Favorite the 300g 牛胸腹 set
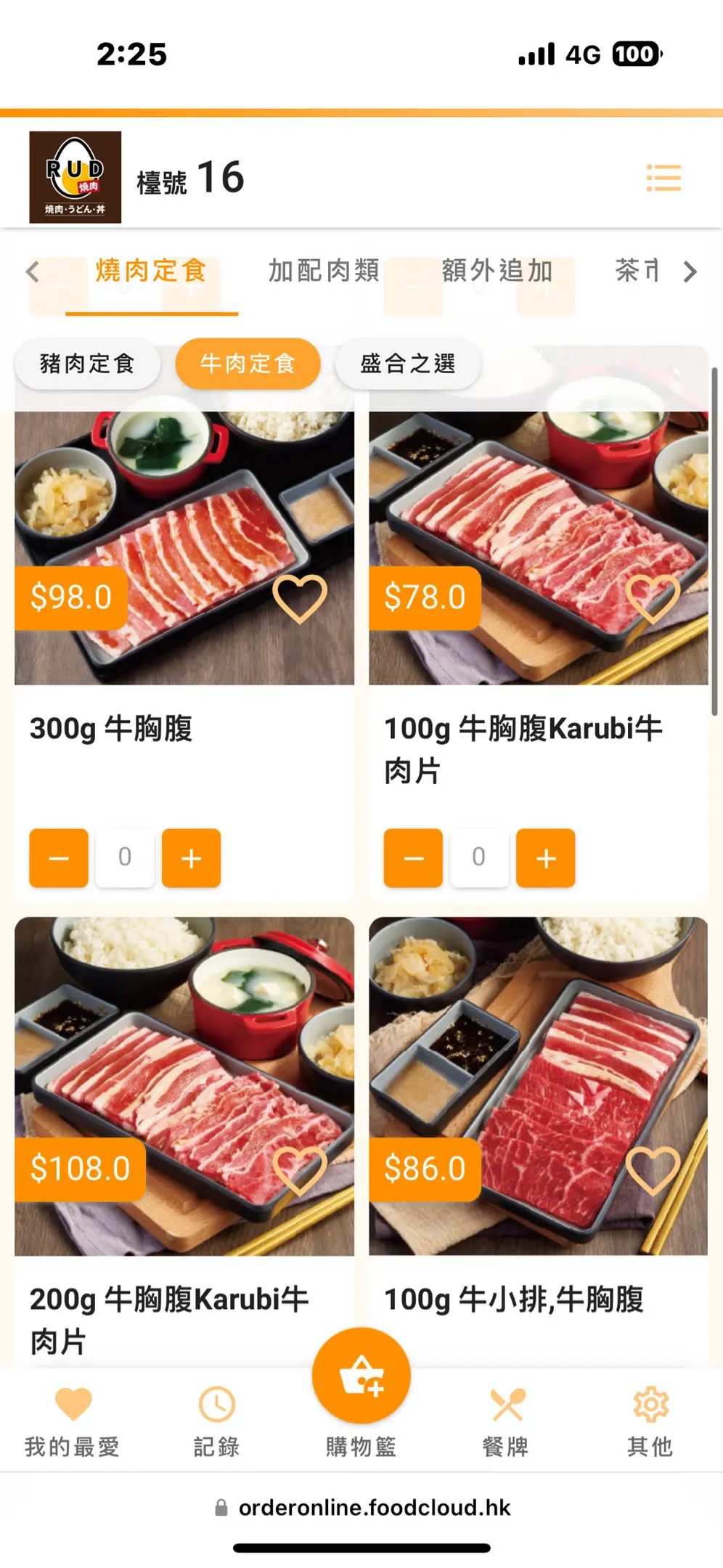This screenshot has width=723, height=1568. pyautogui.click(x=299, y=598)
